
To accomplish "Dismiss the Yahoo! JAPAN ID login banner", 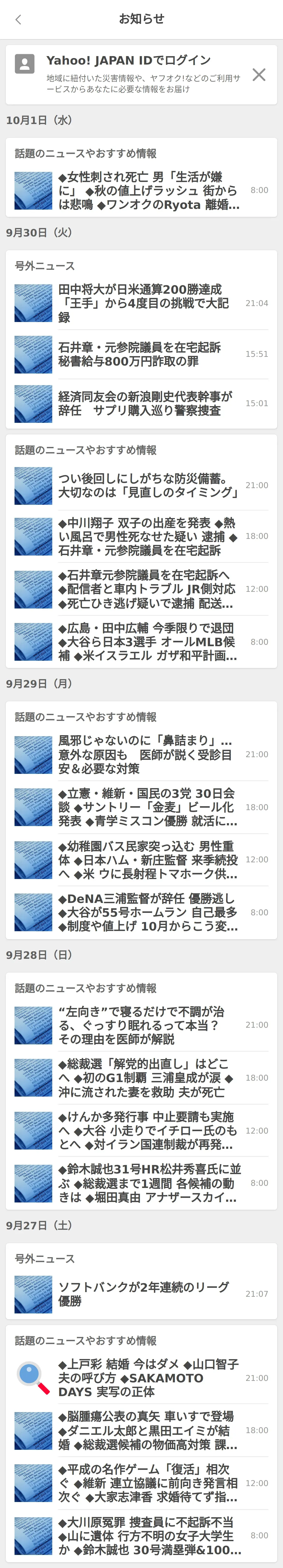I will [x=259, y=74].
